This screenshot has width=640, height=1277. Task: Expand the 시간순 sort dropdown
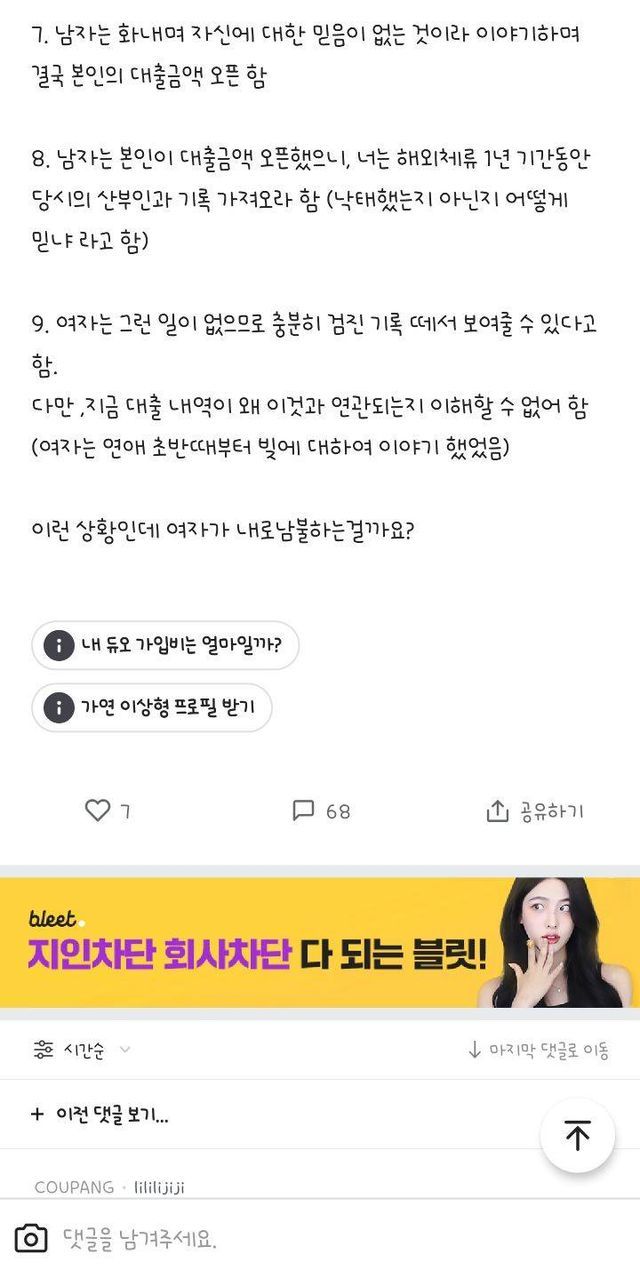[x=82, y=1049]
